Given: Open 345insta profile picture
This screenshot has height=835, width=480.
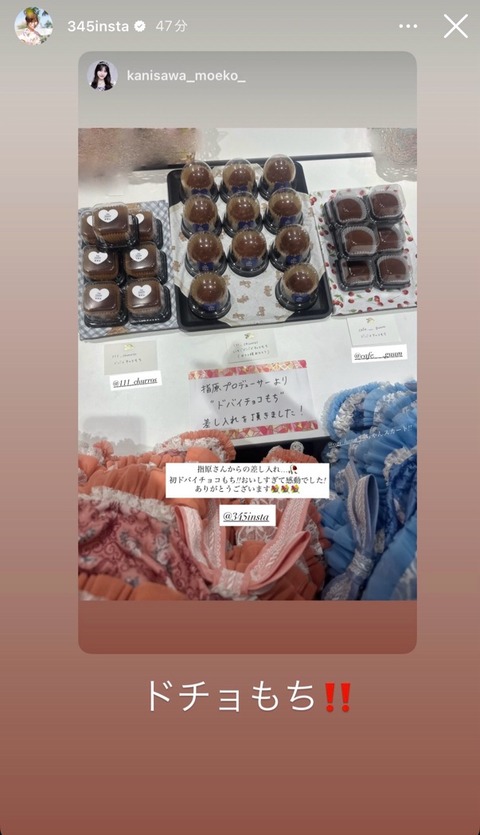Looking at the screenshot, I should coord(34,26).
